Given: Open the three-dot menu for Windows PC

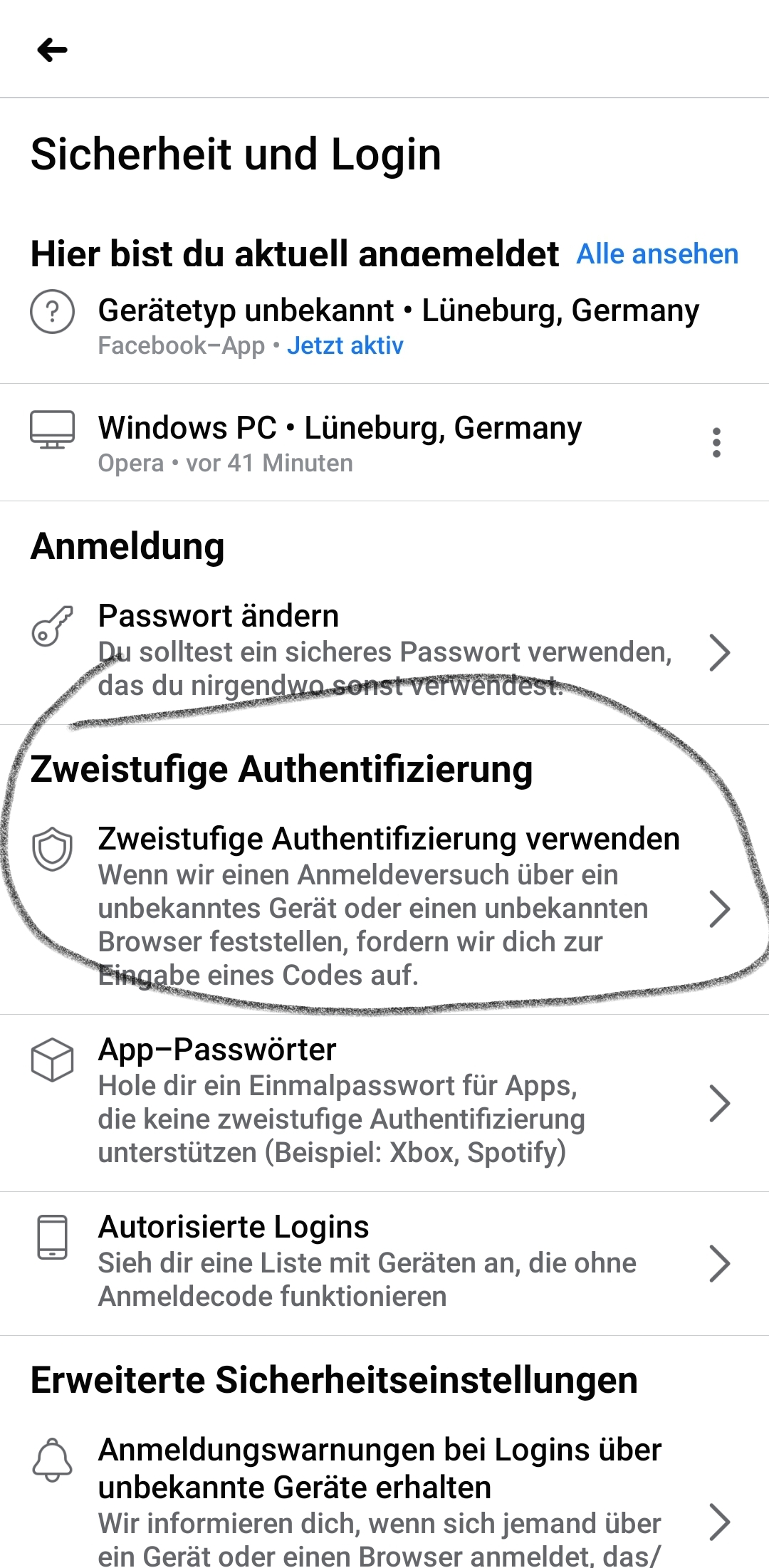Looking at the screenshot, I should coord(716,443).
